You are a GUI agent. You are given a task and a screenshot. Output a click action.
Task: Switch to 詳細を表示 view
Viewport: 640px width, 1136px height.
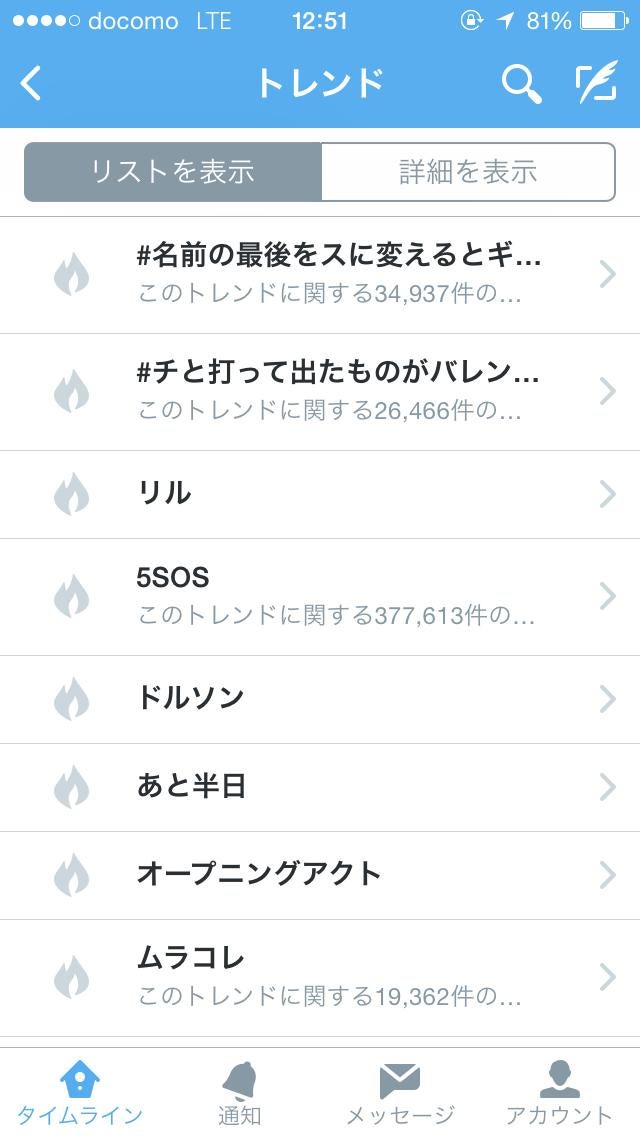click(x=468, y=172)
